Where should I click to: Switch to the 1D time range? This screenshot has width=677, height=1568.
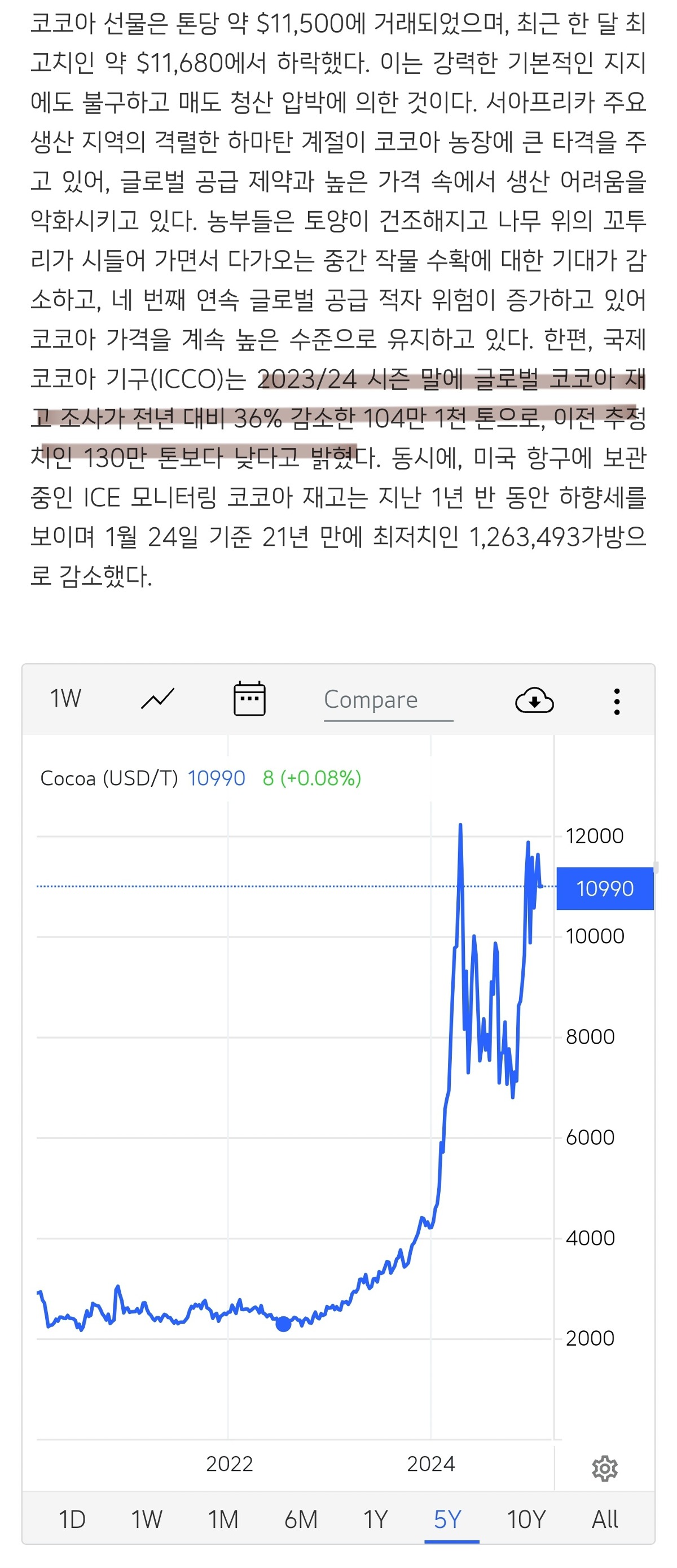coord(72,1519)
